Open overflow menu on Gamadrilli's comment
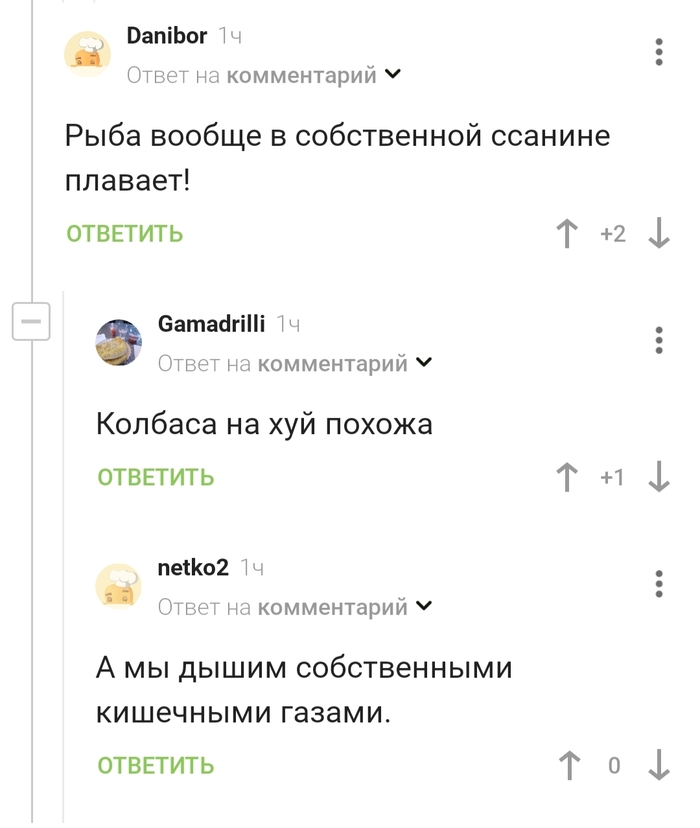 pyautogui.click(x=659, y=340)
